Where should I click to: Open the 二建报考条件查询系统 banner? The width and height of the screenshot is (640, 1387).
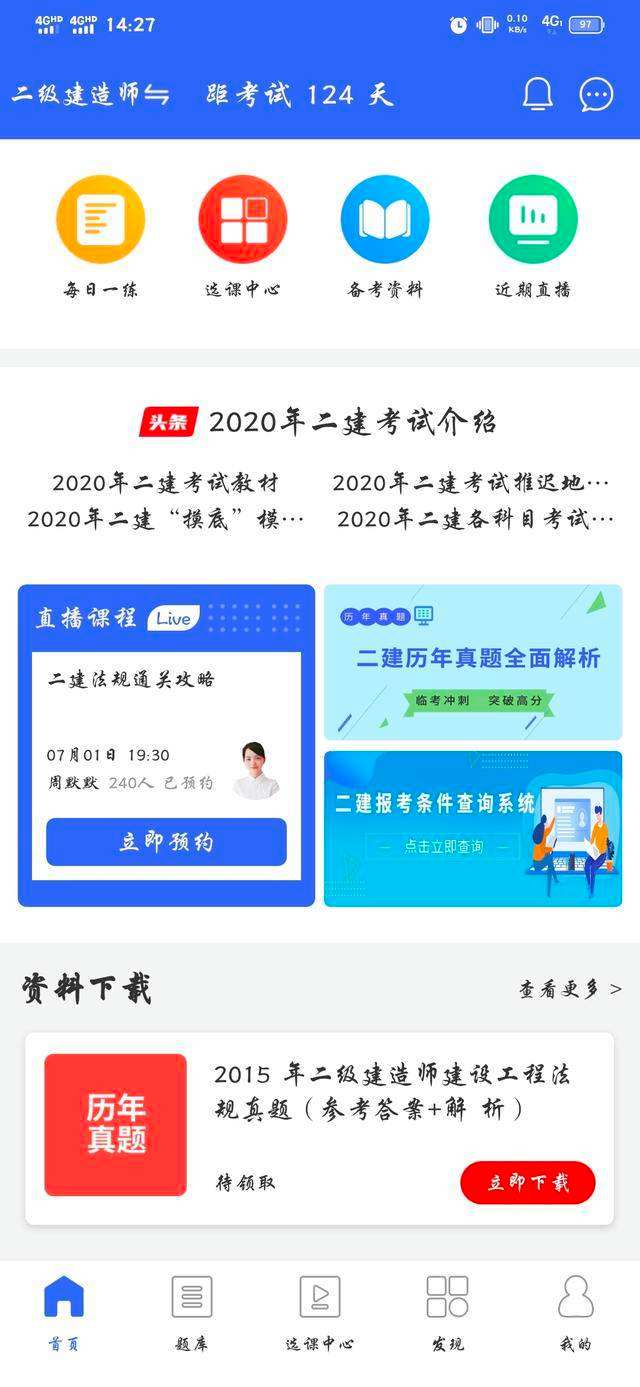[473, 829]
